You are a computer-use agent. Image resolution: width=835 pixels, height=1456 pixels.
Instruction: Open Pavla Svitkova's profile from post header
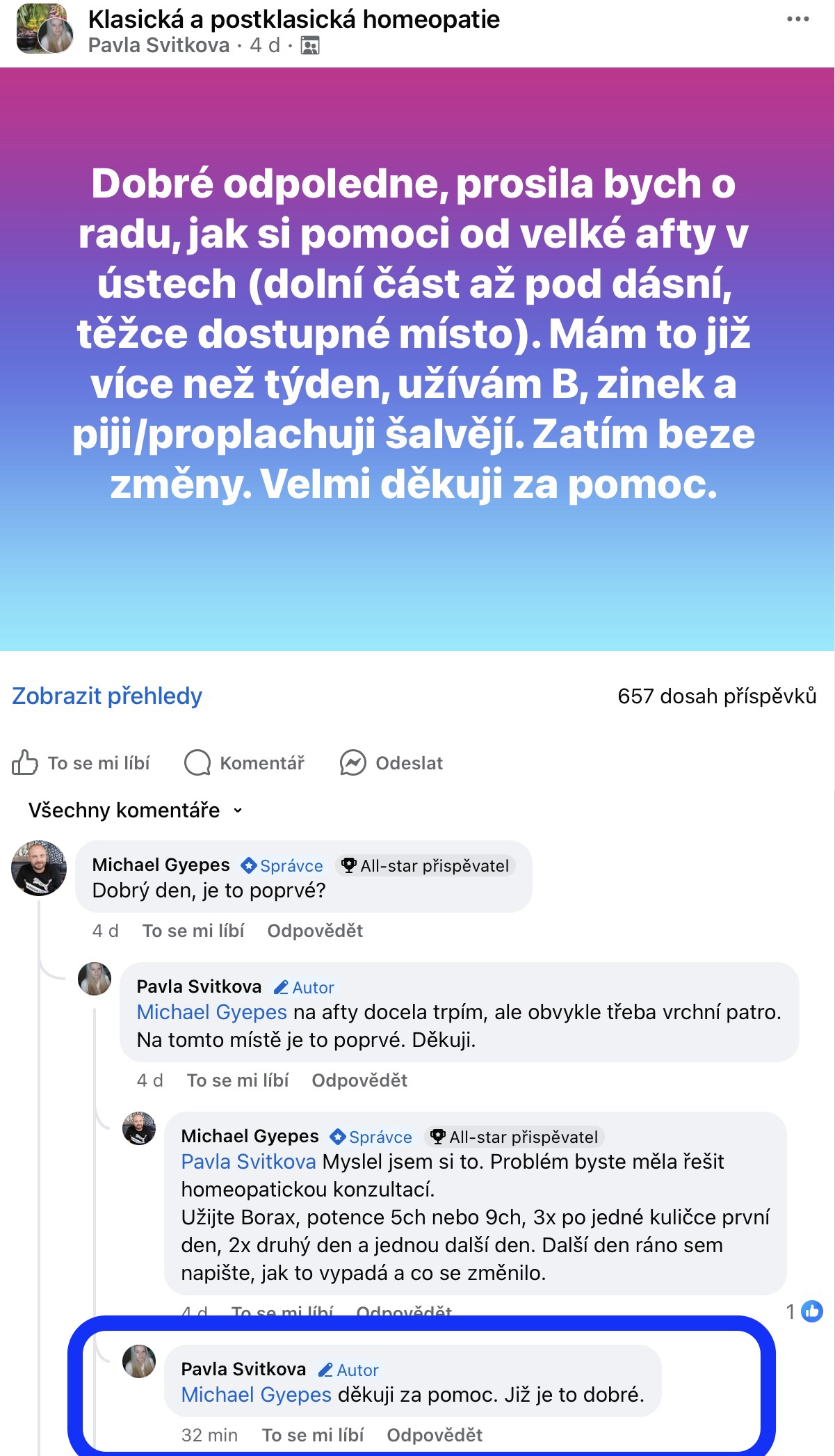pyautogui.click(x=159, y=46)
